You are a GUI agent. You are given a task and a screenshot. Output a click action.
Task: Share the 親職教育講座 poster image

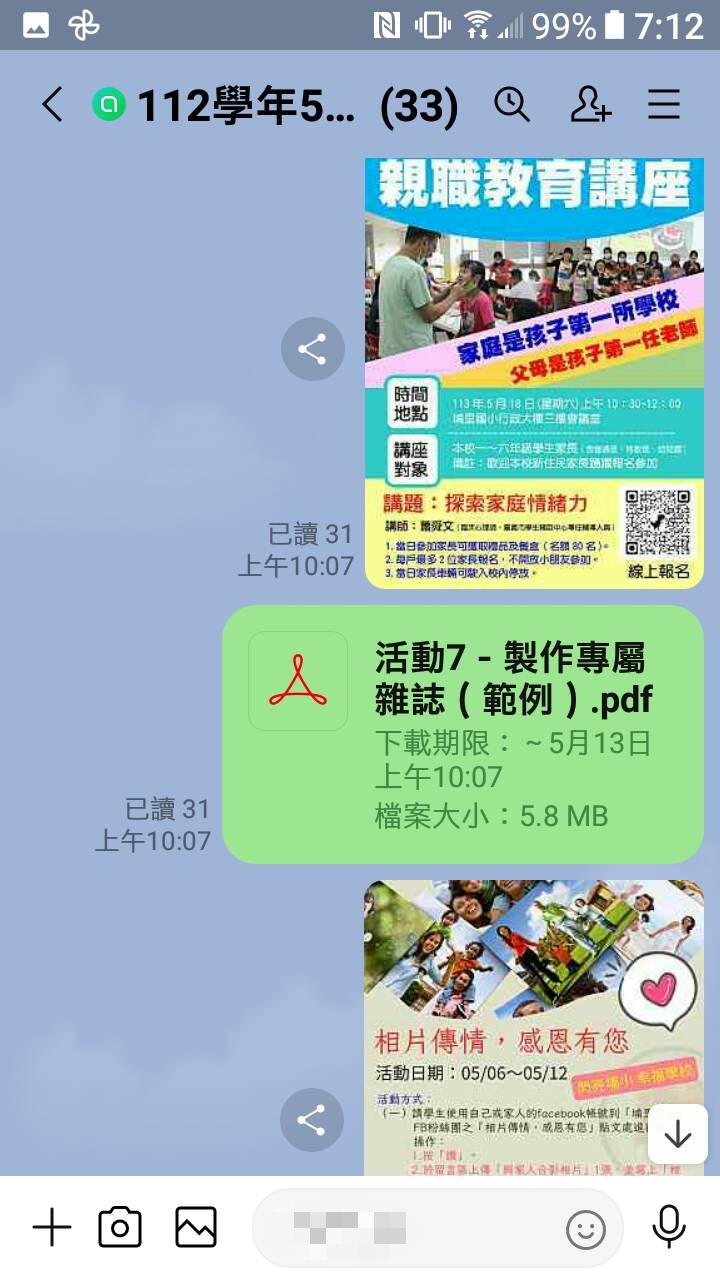pos(312,350)
